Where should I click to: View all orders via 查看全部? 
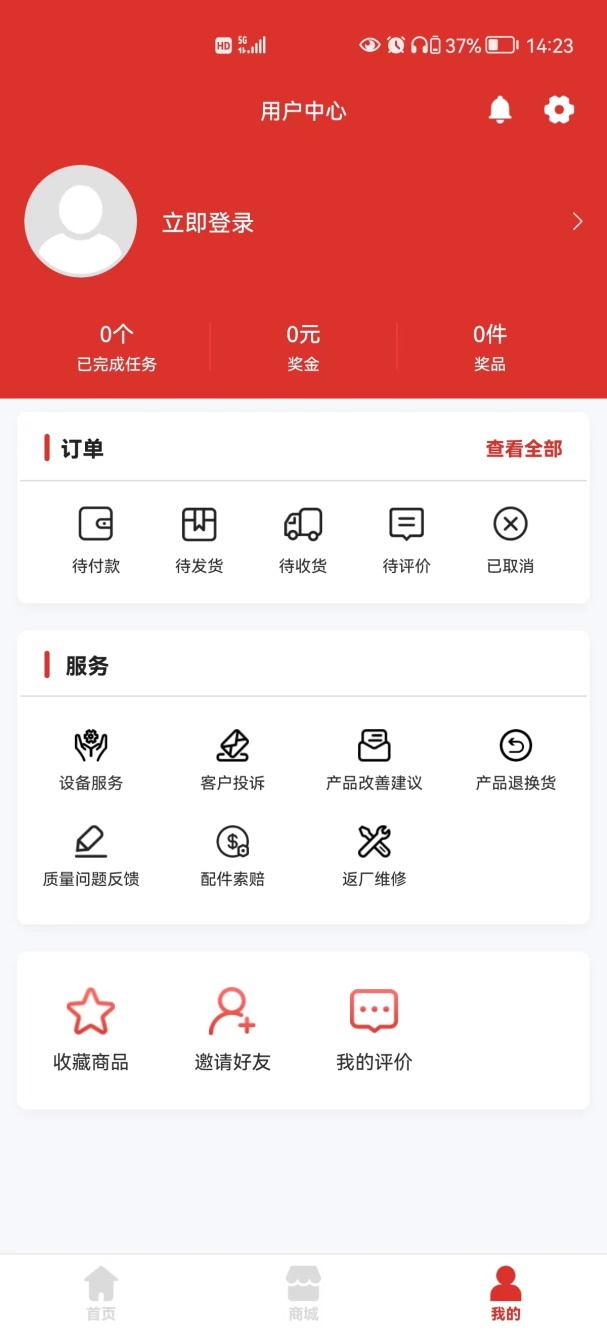(524, 449)
